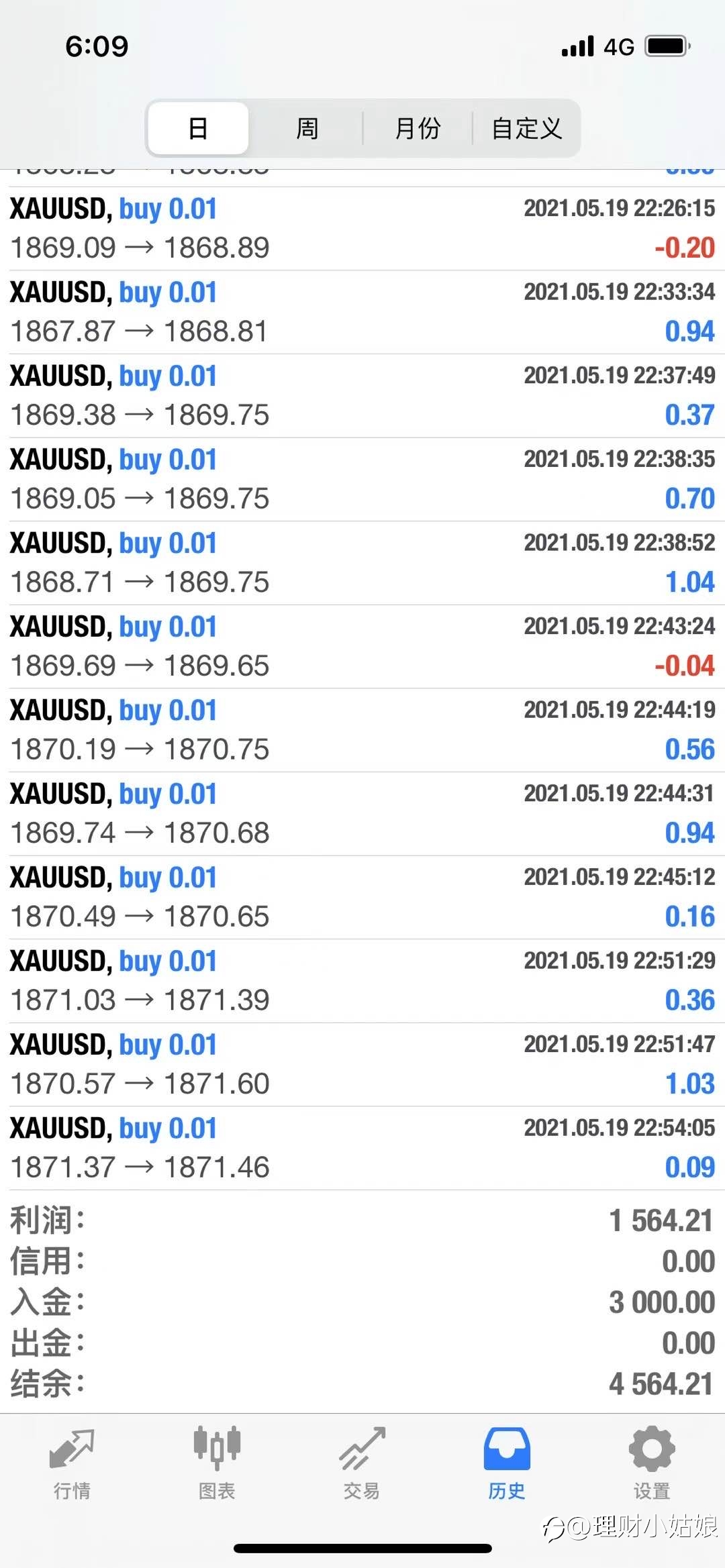Expand the trade closed at 22:26:15
Viewport: 725px width, 1568px height.
point(362,229)
